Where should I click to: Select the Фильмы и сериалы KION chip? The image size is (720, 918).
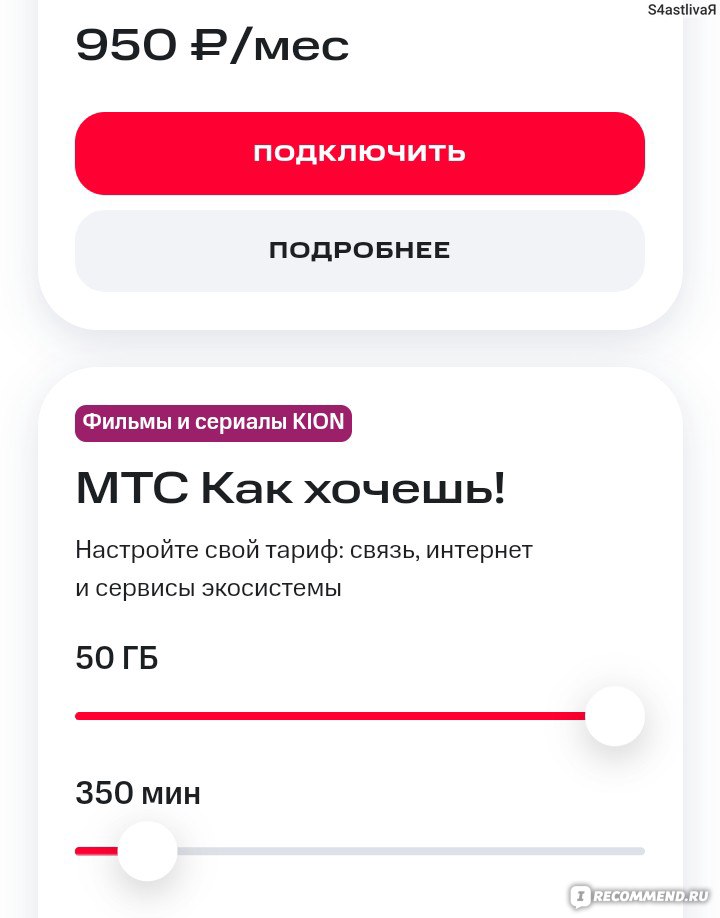[213, 422]
